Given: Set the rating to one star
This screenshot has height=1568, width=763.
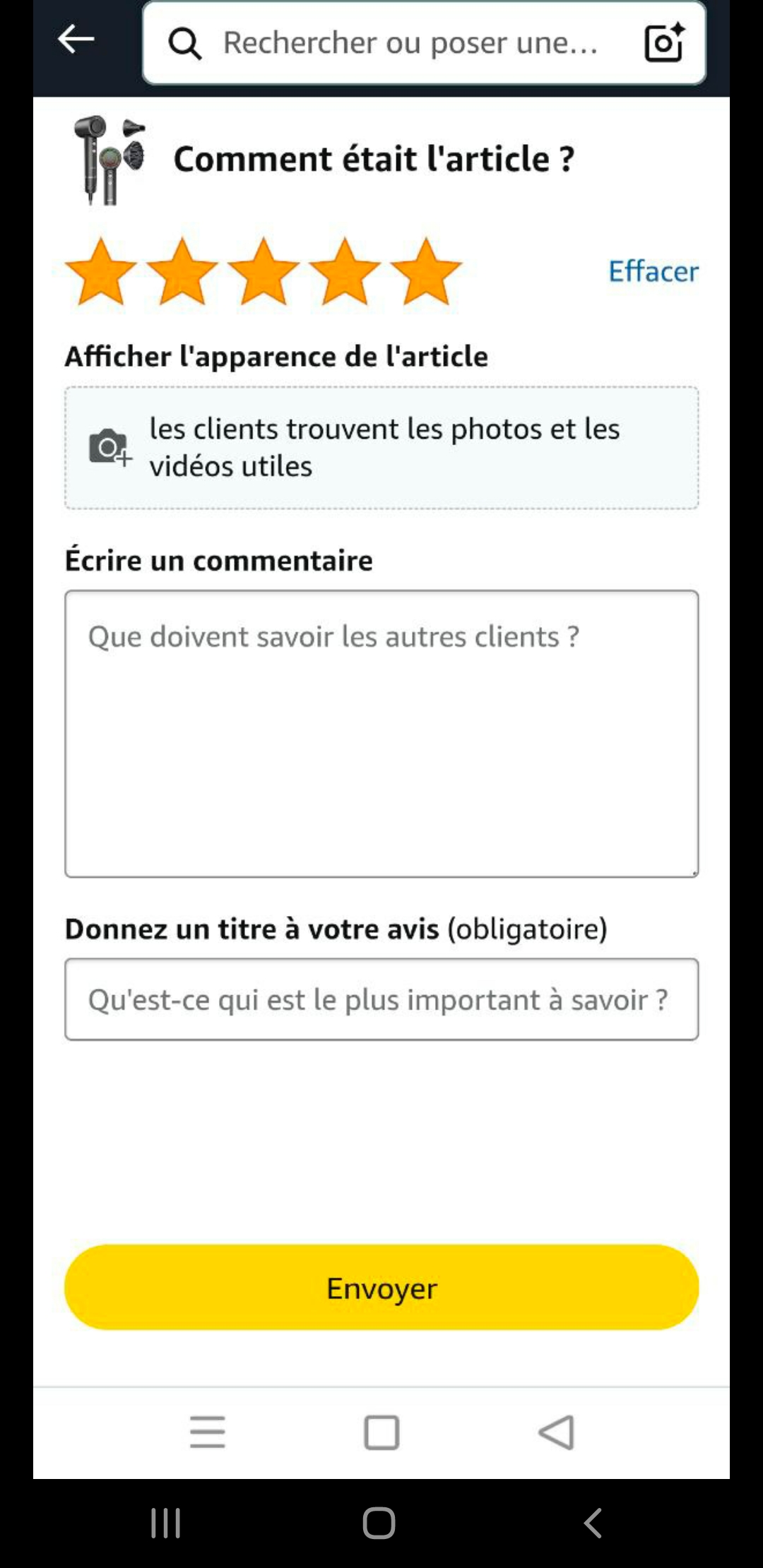Looking at the screenshot, I should (101, 272).
